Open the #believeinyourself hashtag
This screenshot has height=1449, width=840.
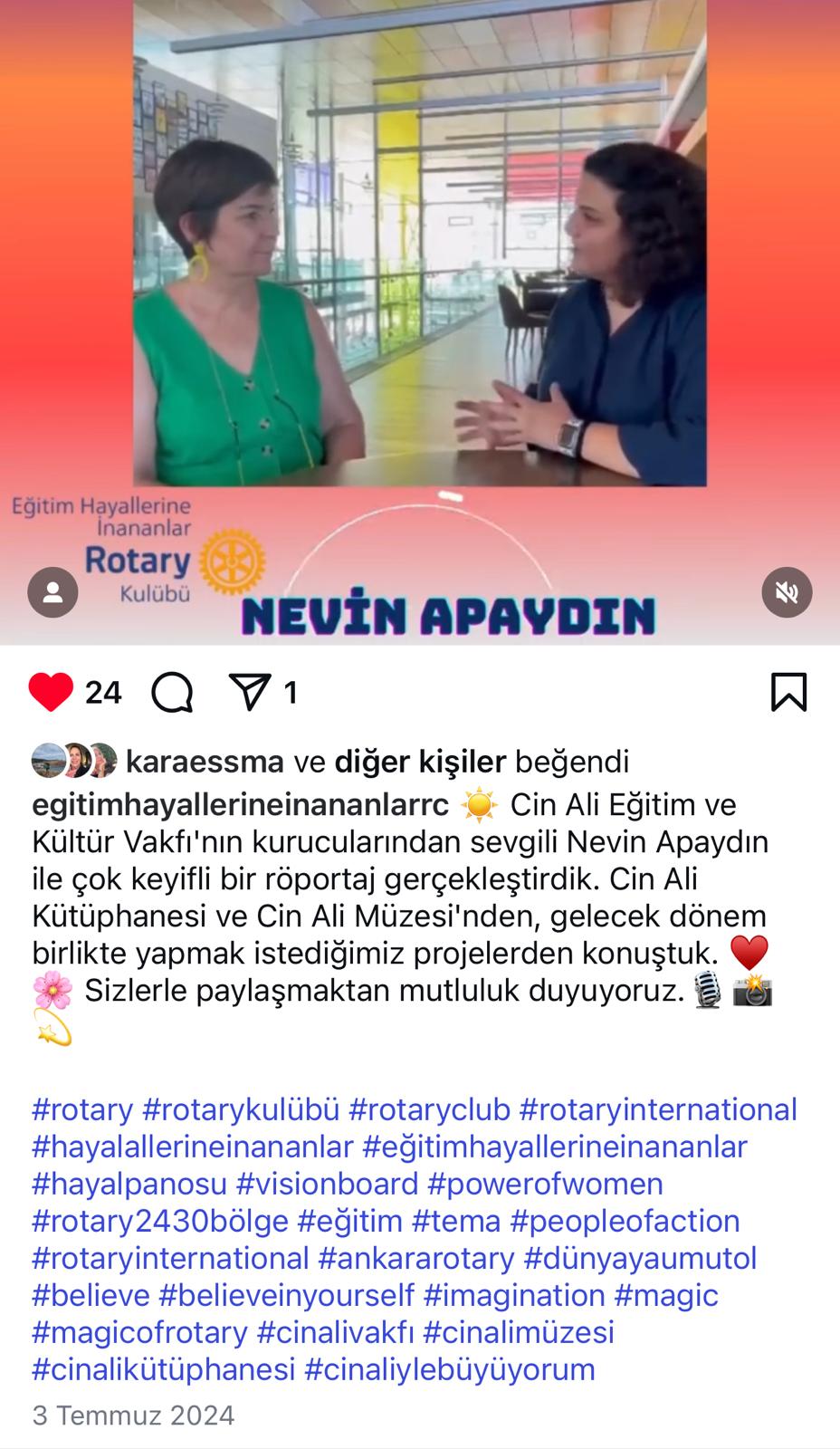coord(286,1295)
